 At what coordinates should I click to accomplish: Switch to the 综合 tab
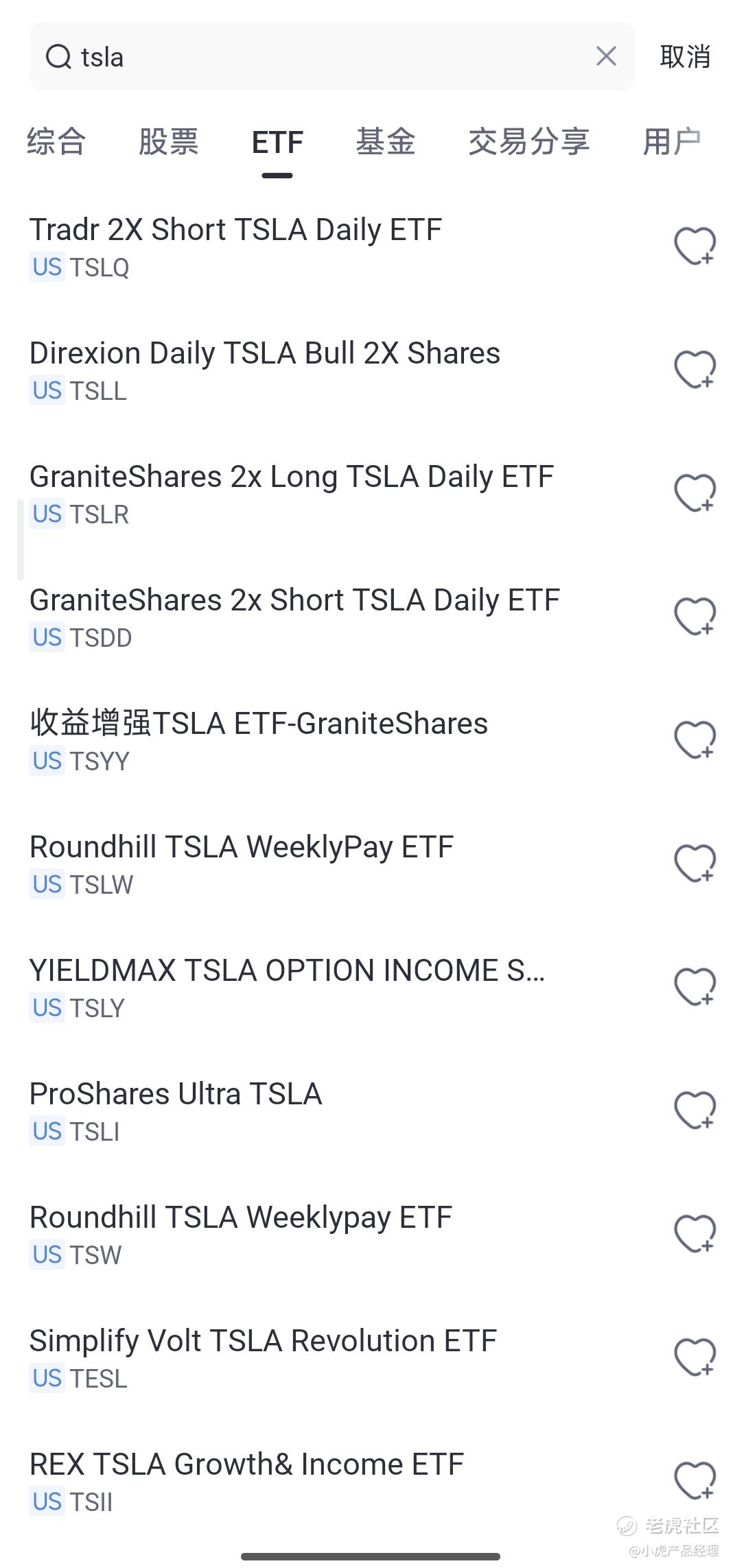[56, 142]
